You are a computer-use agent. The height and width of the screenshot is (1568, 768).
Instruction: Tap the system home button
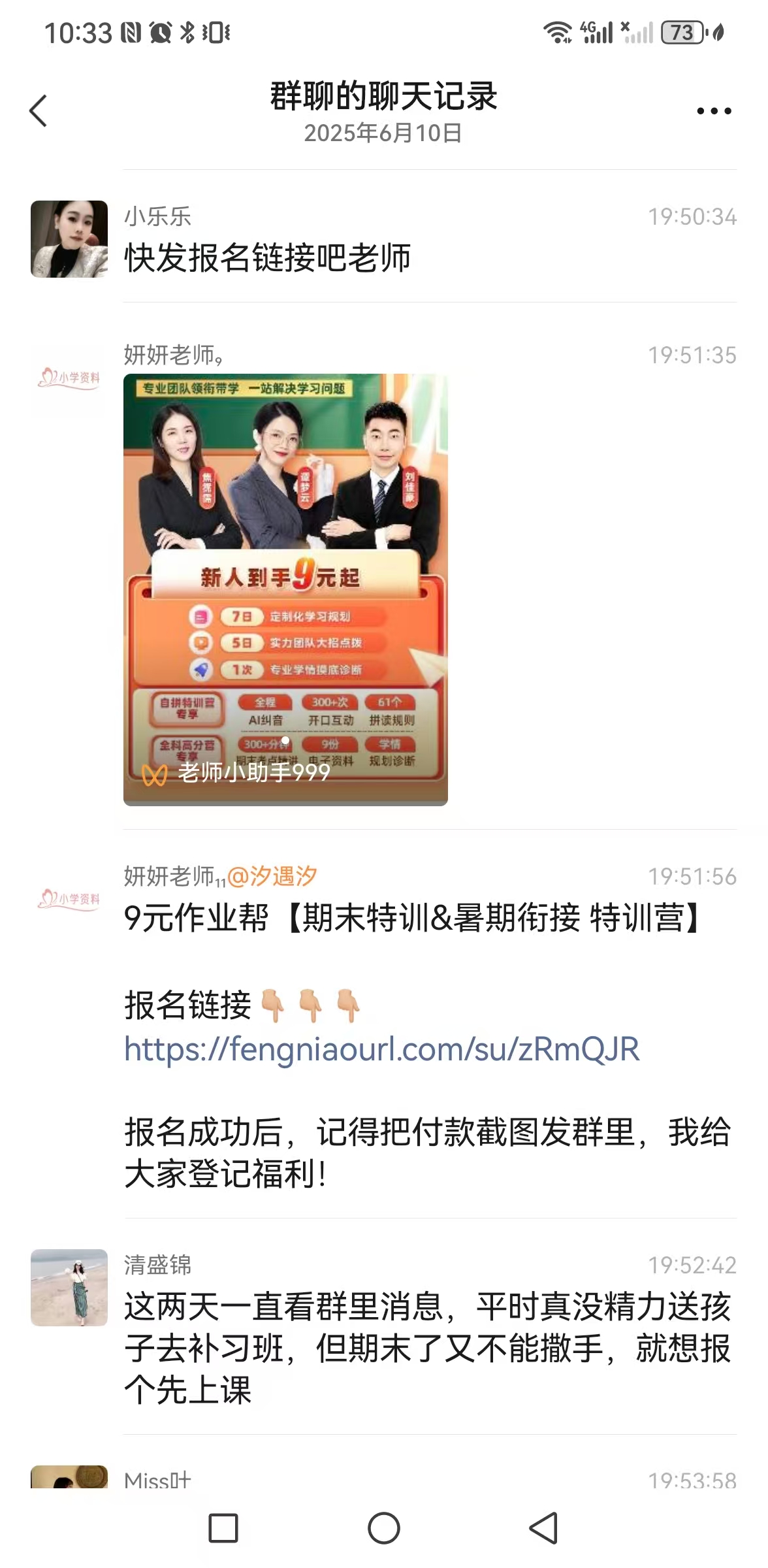coord(384,1528)
